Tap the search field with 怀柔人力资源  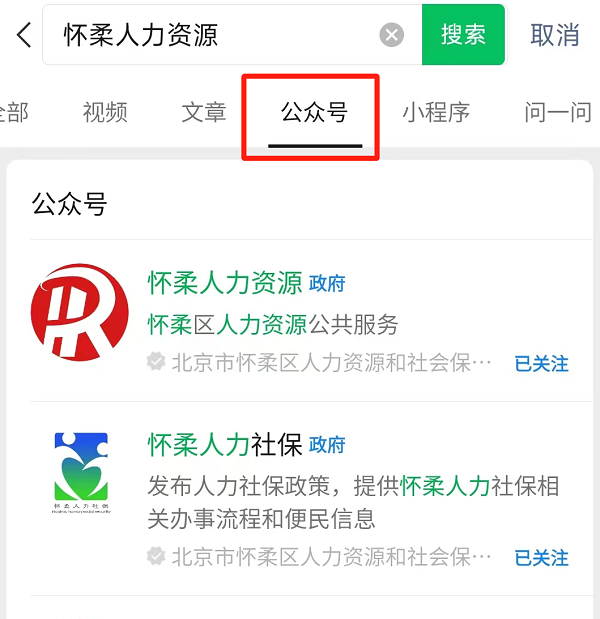210,35
